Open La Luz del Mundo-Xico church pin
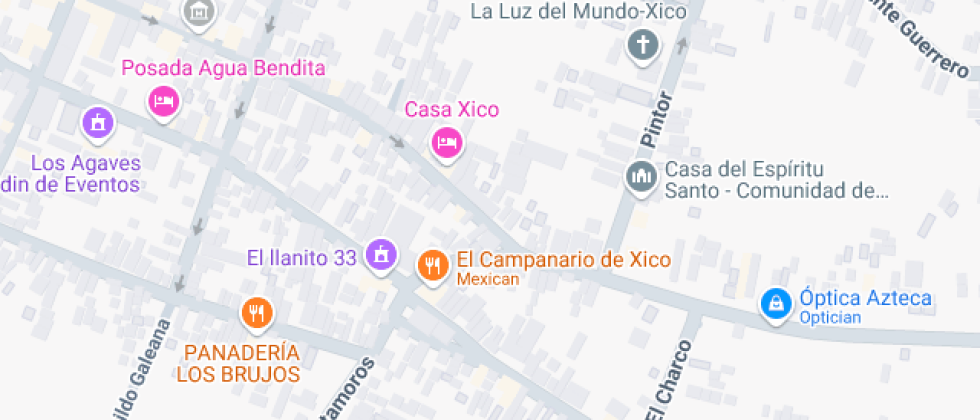The height and width of the screenshot is (420, 980). (643, 46)
